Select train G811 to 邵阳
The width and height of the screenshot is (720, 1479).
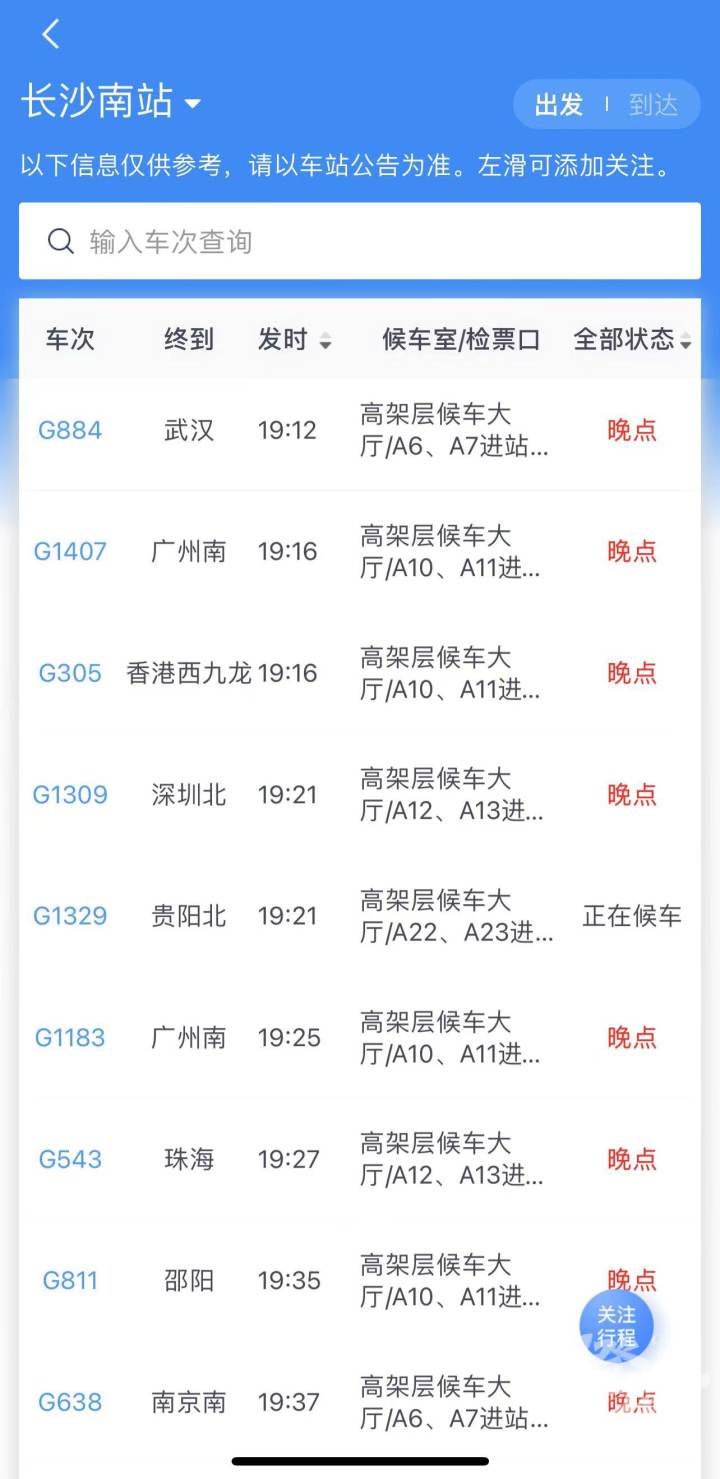click(70, 1281)
